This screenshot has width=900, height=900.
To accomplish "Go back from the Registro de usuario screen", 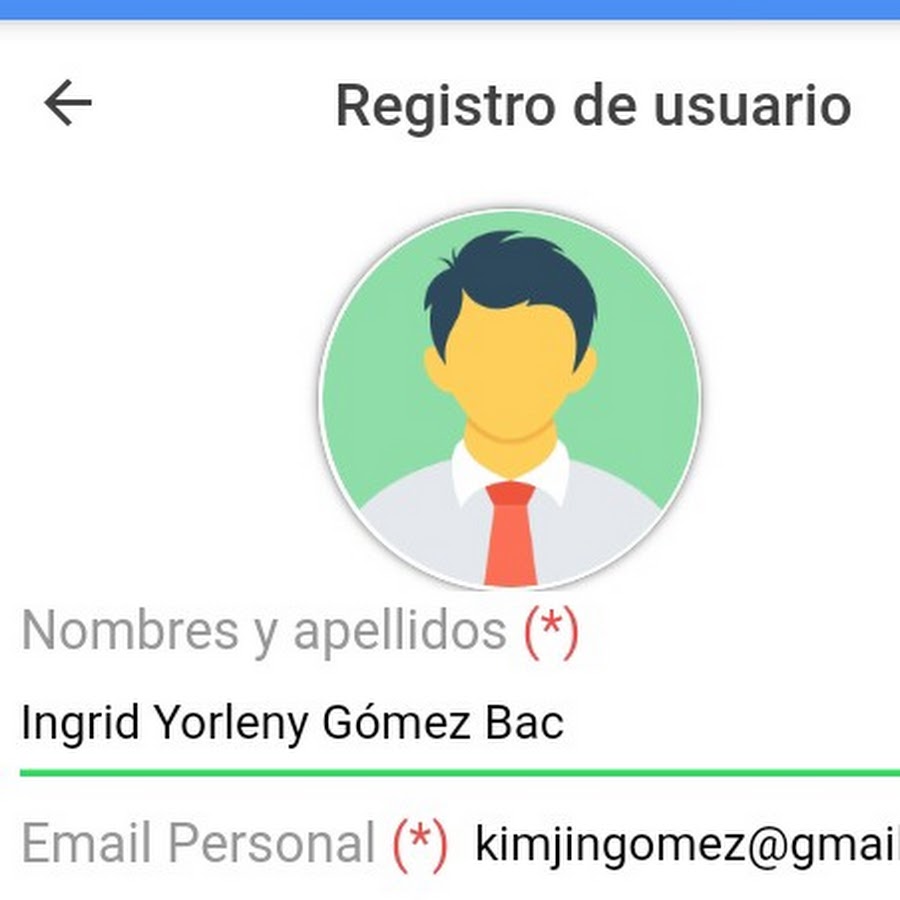I will pyautogui.click(x=68, y=104).
